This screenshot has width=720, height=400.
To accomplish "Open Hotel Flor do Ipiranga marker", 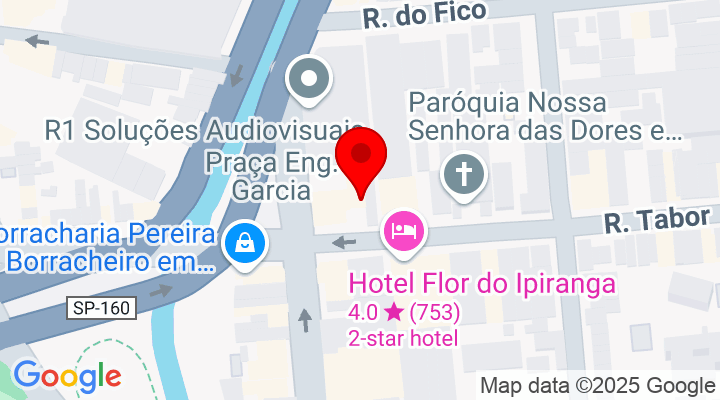I will coord(404,232).
